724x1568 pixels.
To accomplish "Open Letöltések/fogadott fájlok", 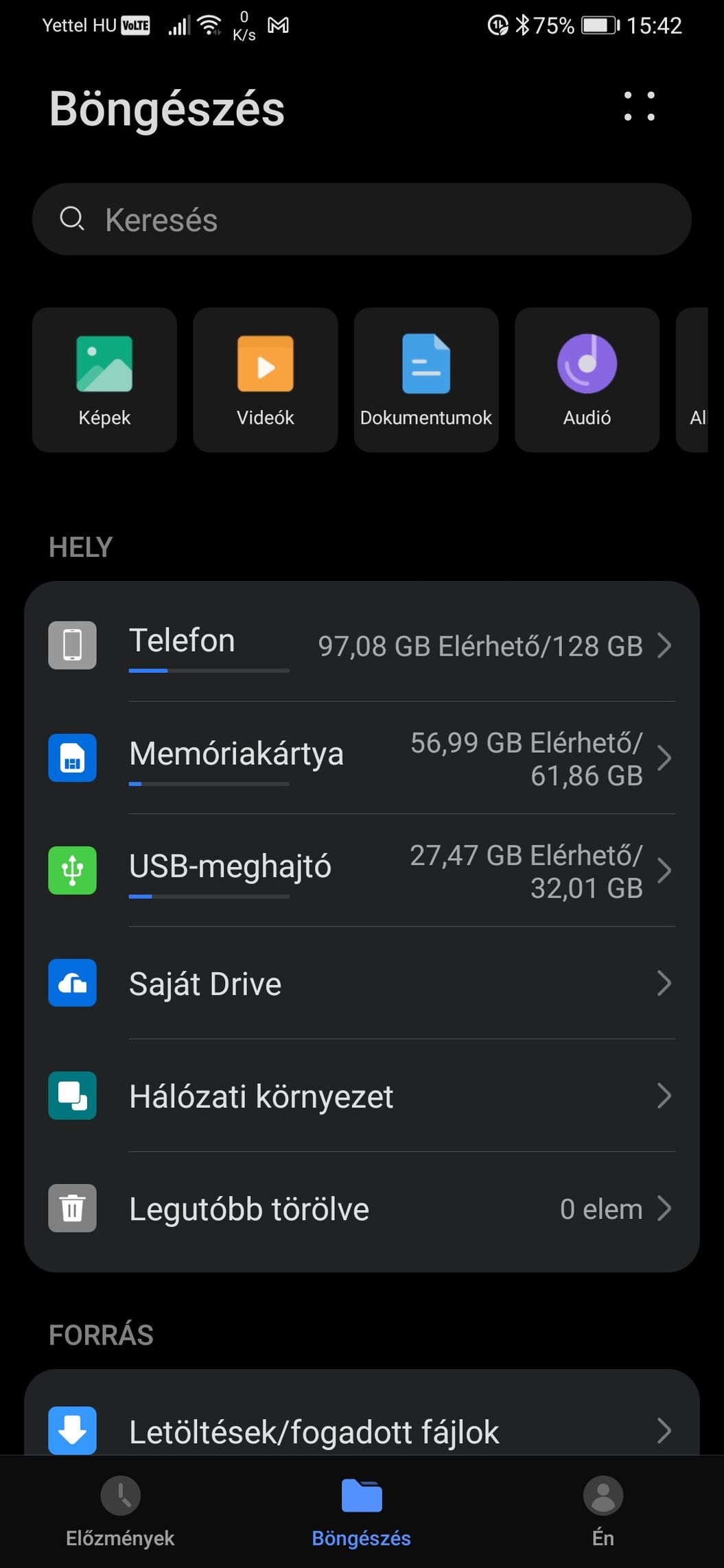I will (362, 1430).
